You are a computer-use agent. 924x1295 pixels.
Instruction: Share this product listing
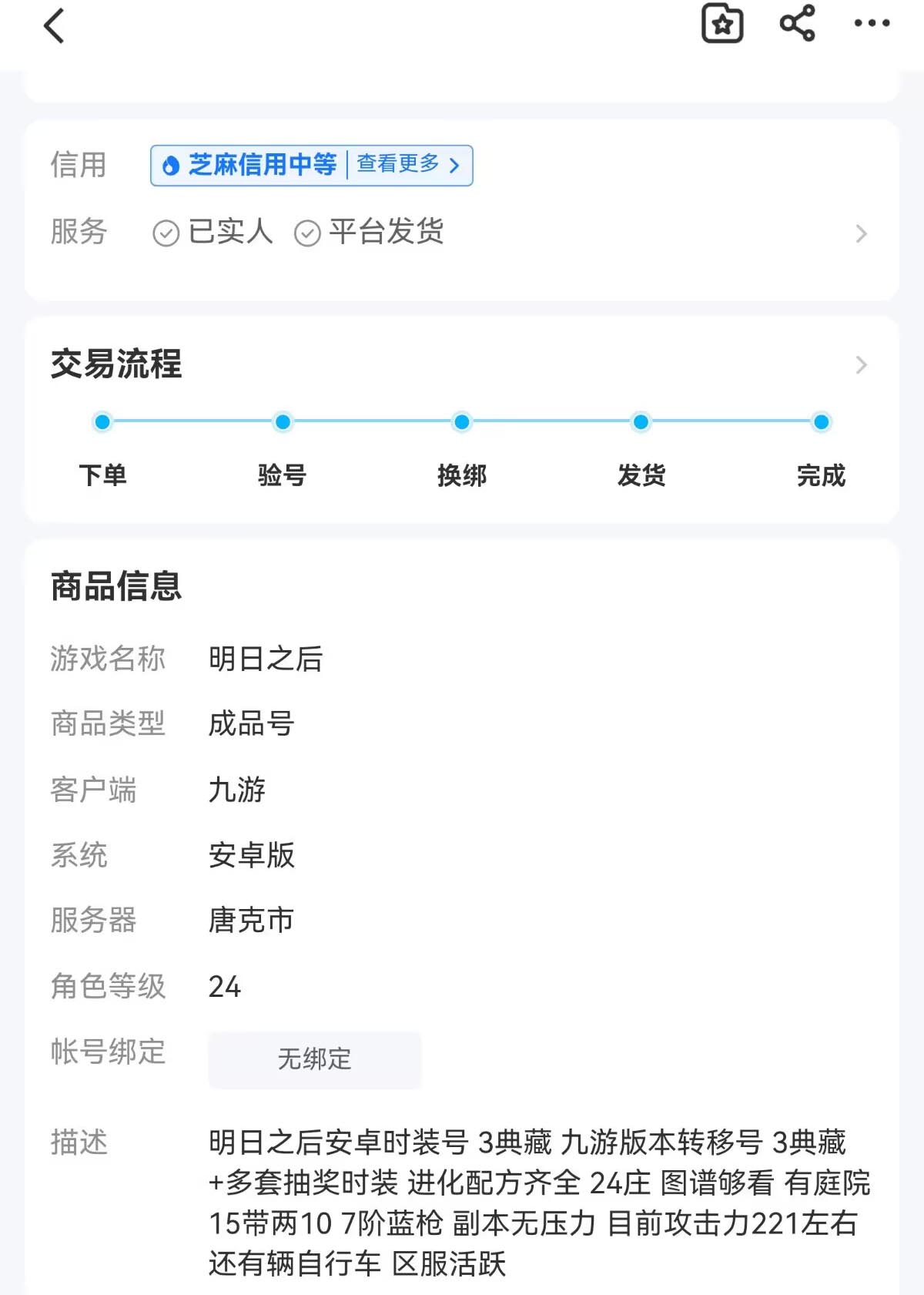(797, 24)
